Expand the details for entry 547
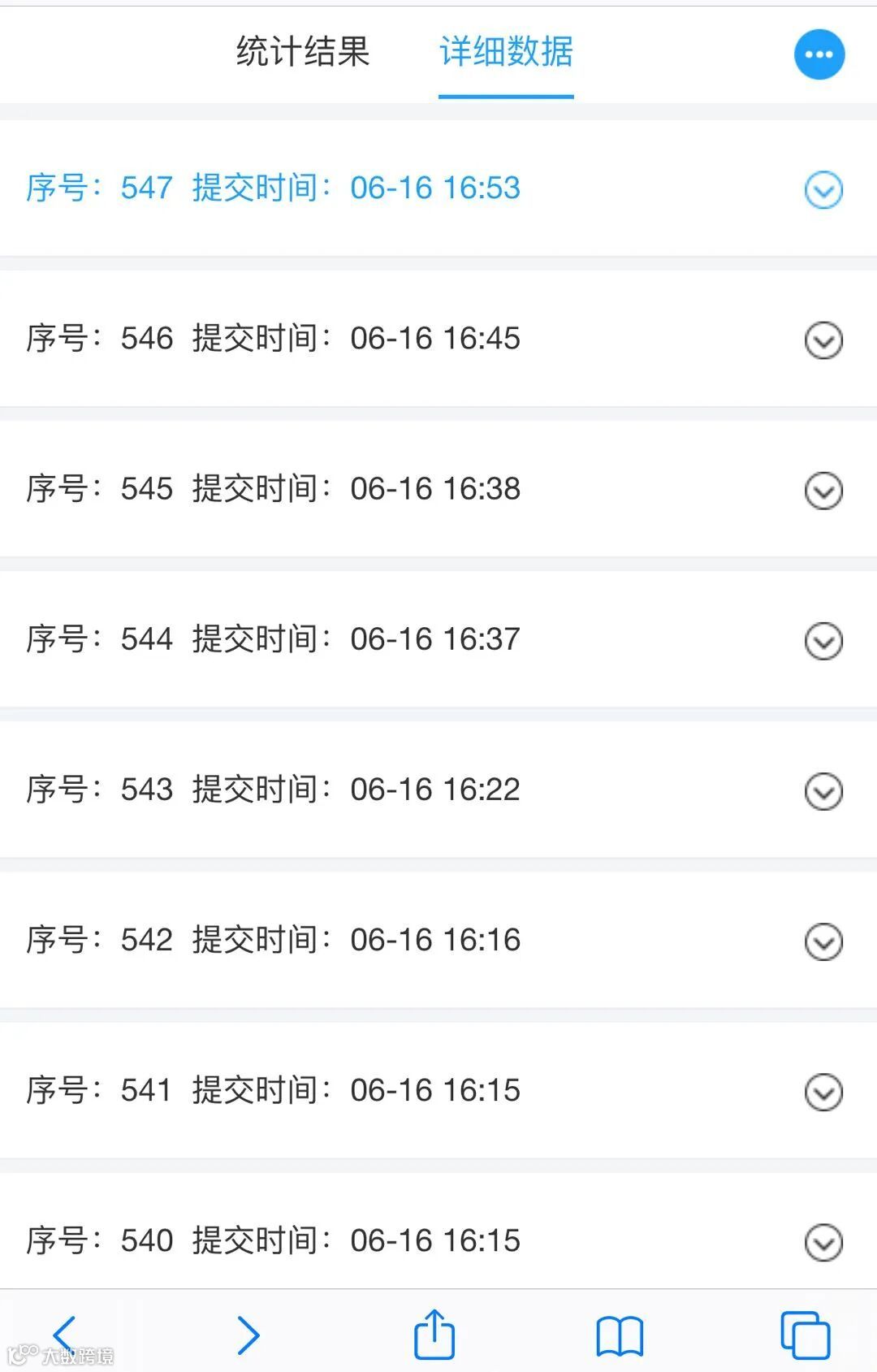Image resolution: width=877 pixels, height=1372 pixels. (823, 190)
